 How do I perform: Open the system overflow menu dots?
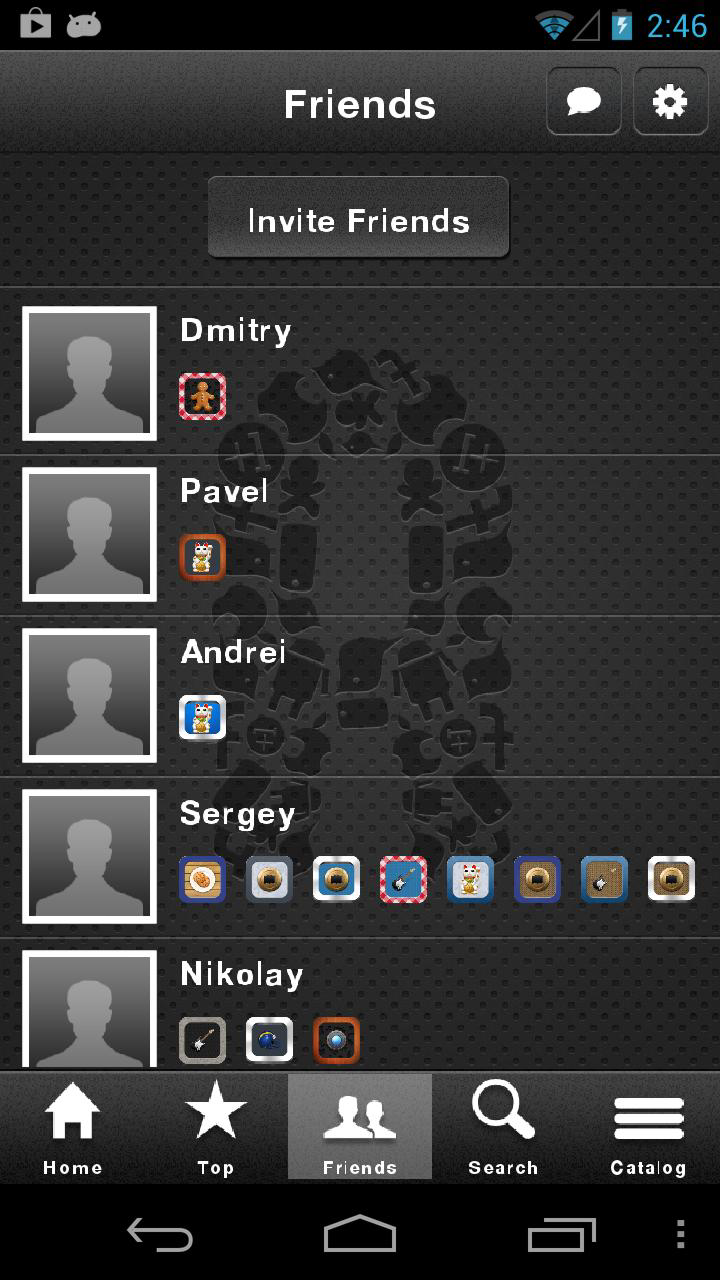[x=681, y=1235]
